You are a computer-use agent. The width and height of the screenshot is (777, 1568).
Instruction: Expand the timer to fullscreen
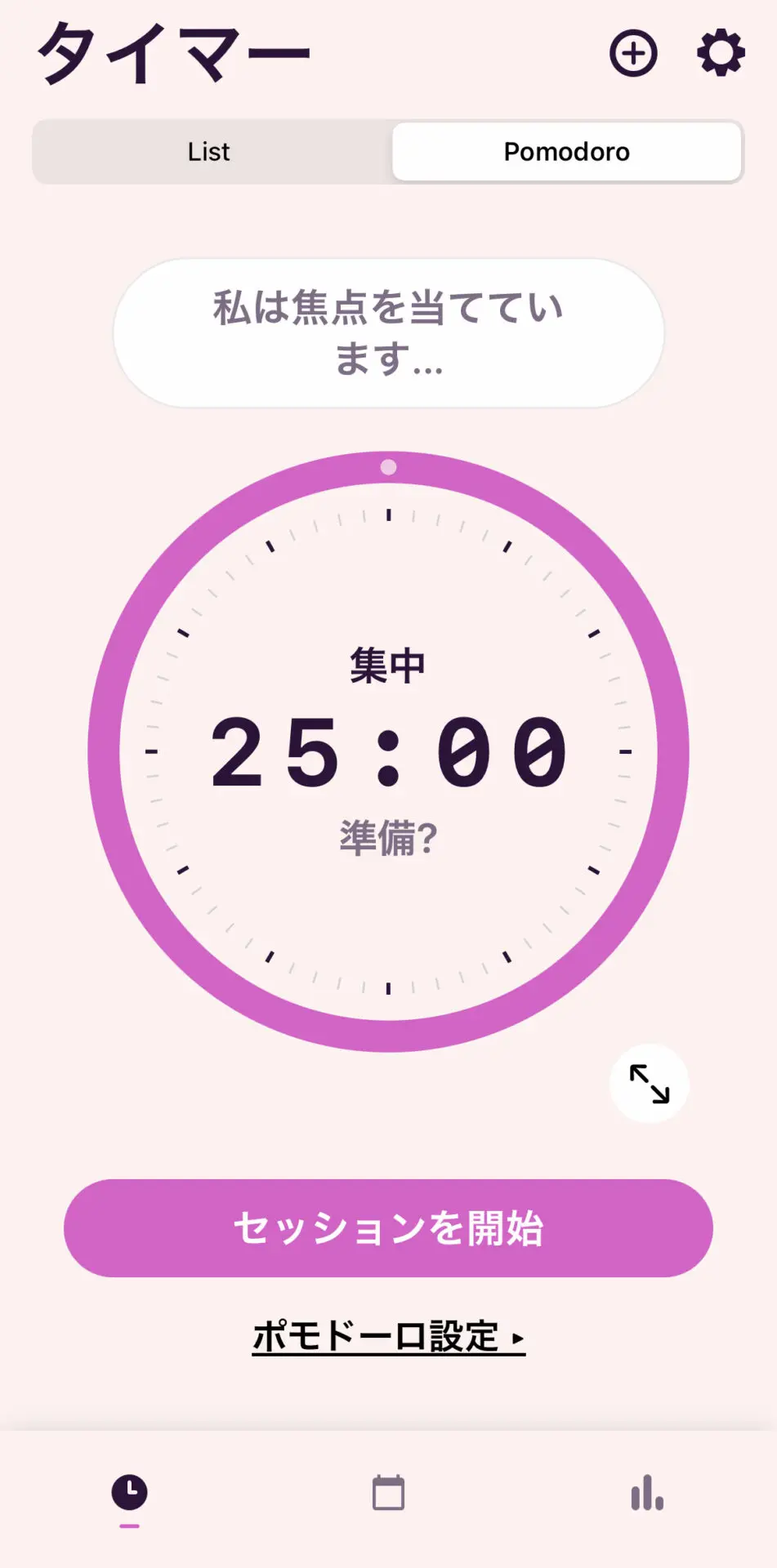[650, 1084]
